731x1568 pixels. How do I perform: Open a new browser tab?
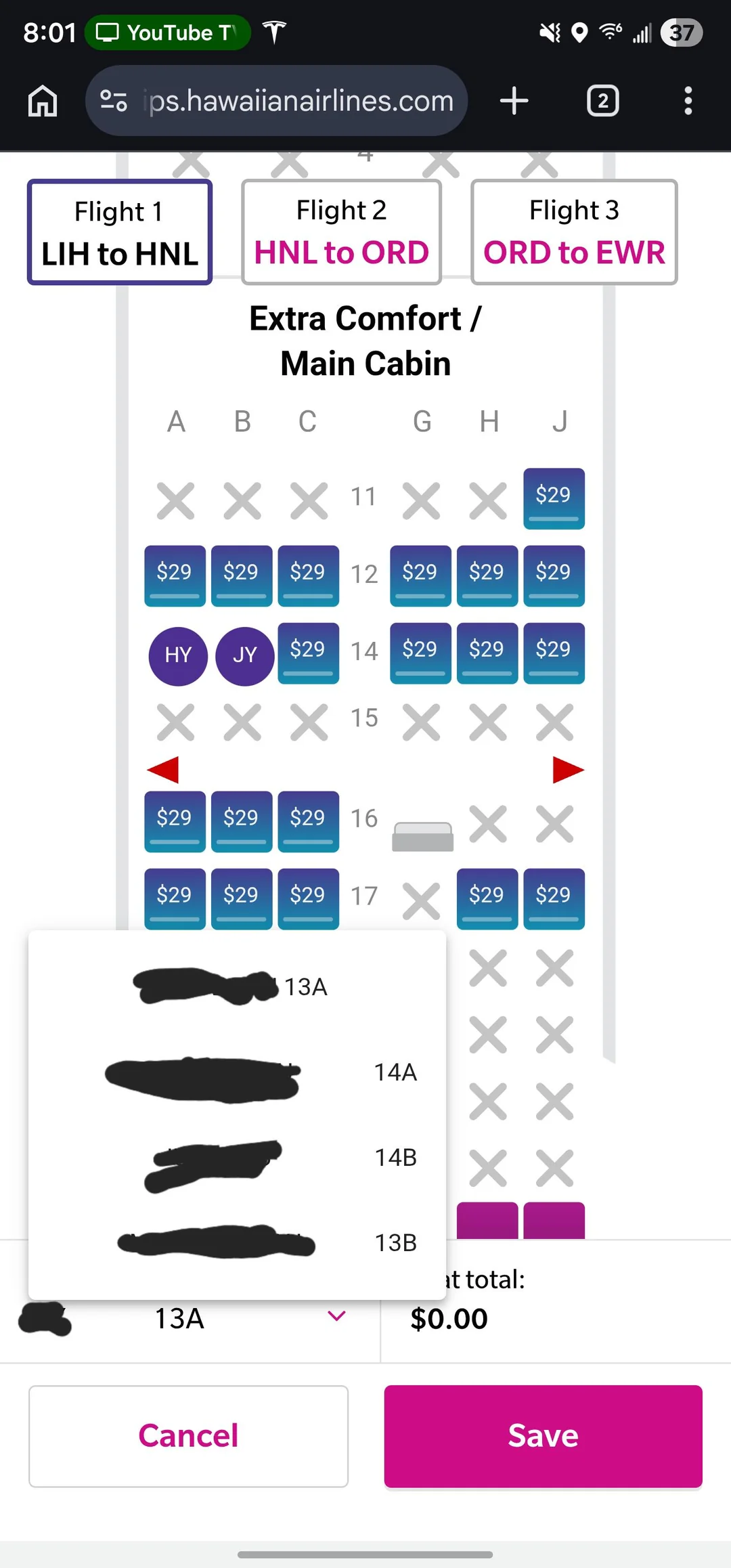pyautogui.click(x=514, y=101)
